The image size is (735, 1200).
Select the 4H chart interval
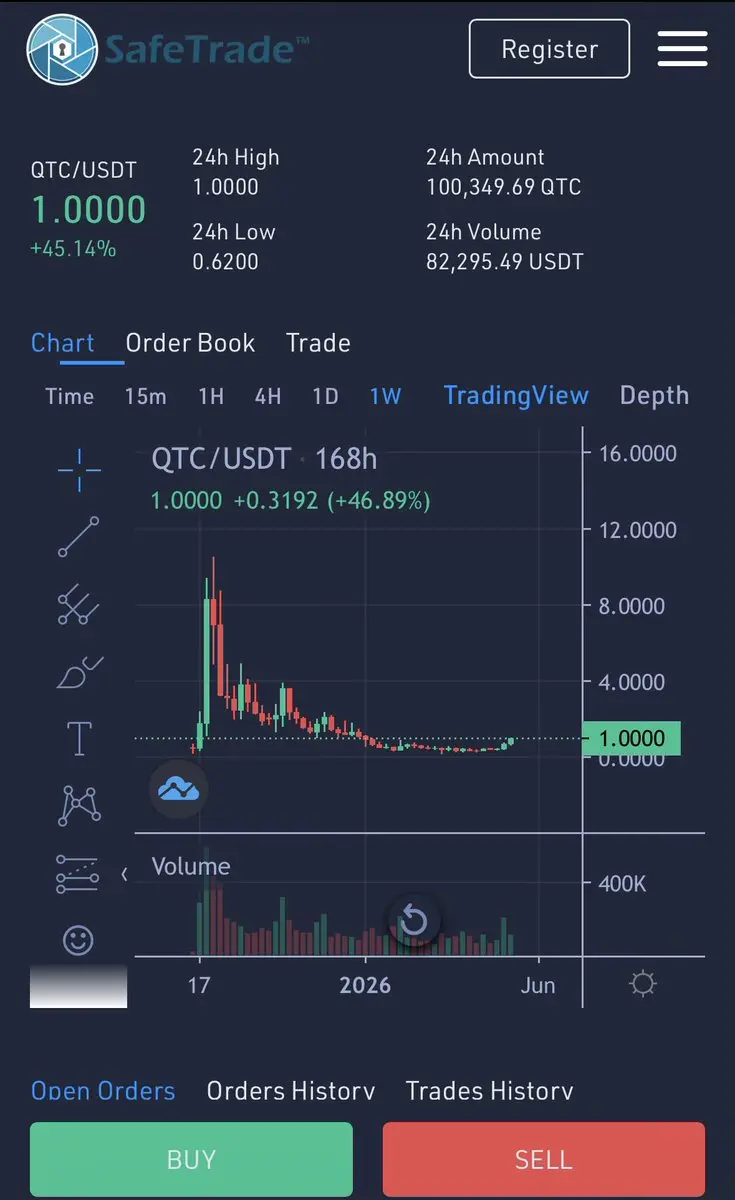point(268,396)
